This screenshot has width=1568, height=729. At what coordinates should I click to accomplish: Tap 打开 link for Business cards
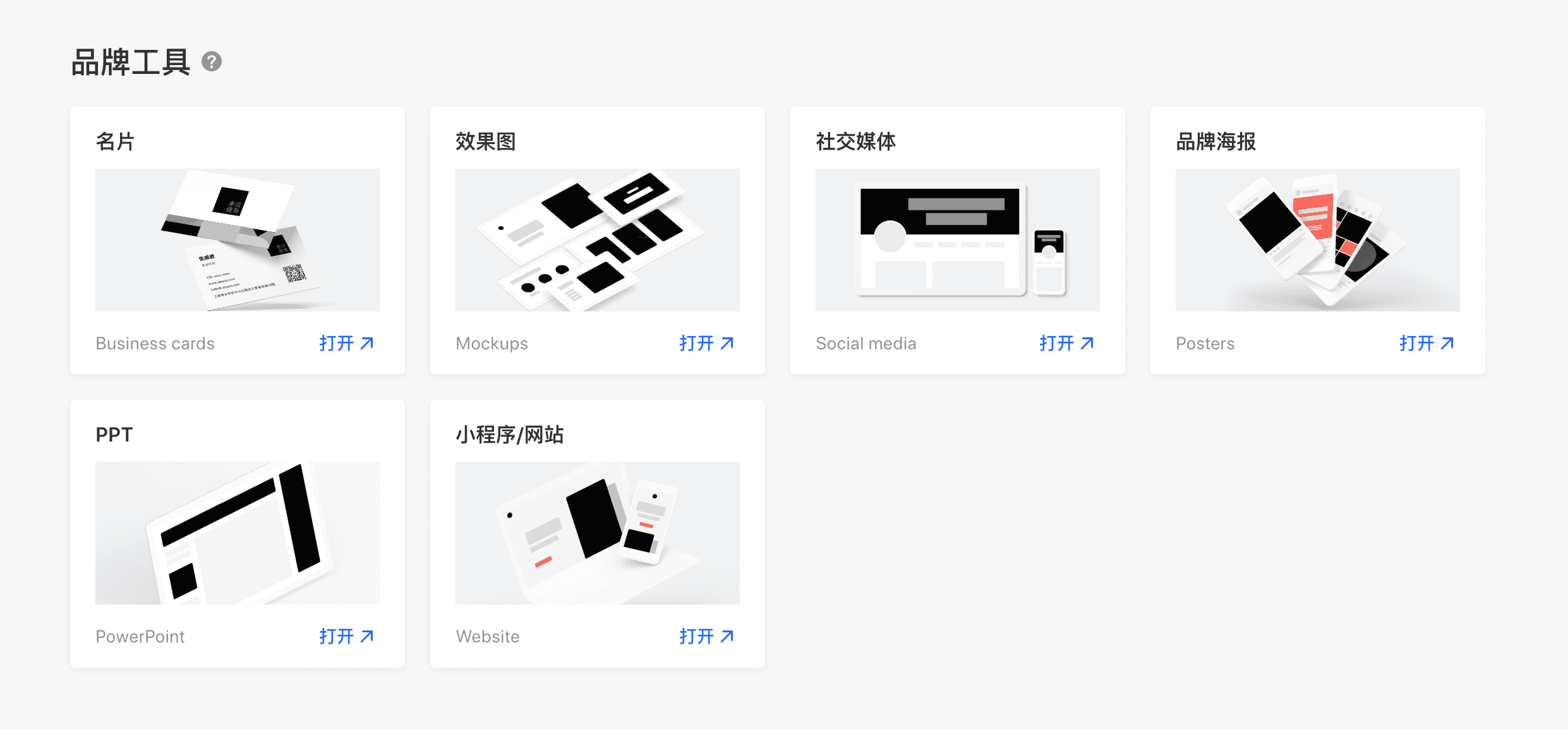point(346,343)
